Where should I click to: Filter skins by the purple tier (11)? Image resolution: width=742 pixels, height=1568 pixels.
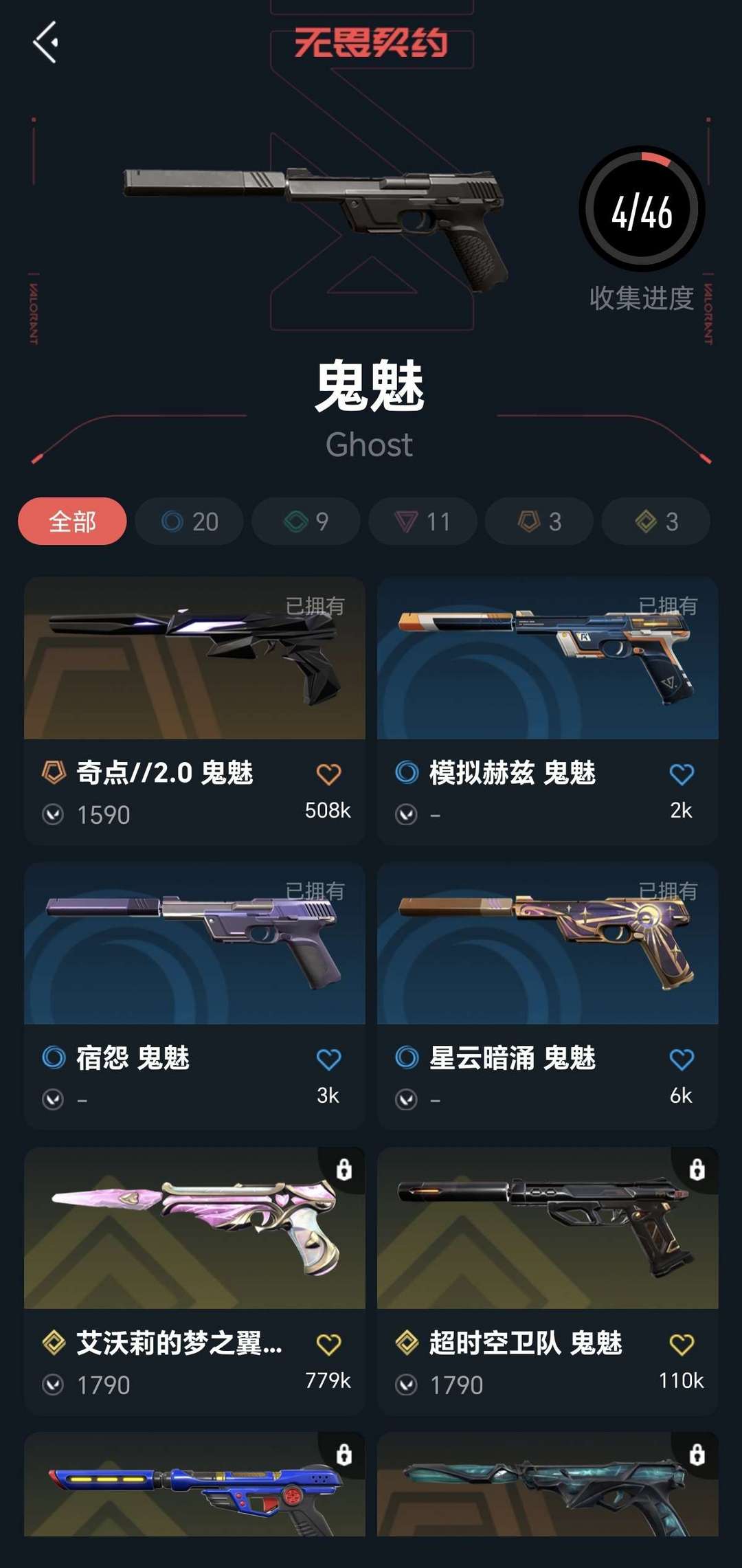[x=423, y=522]
